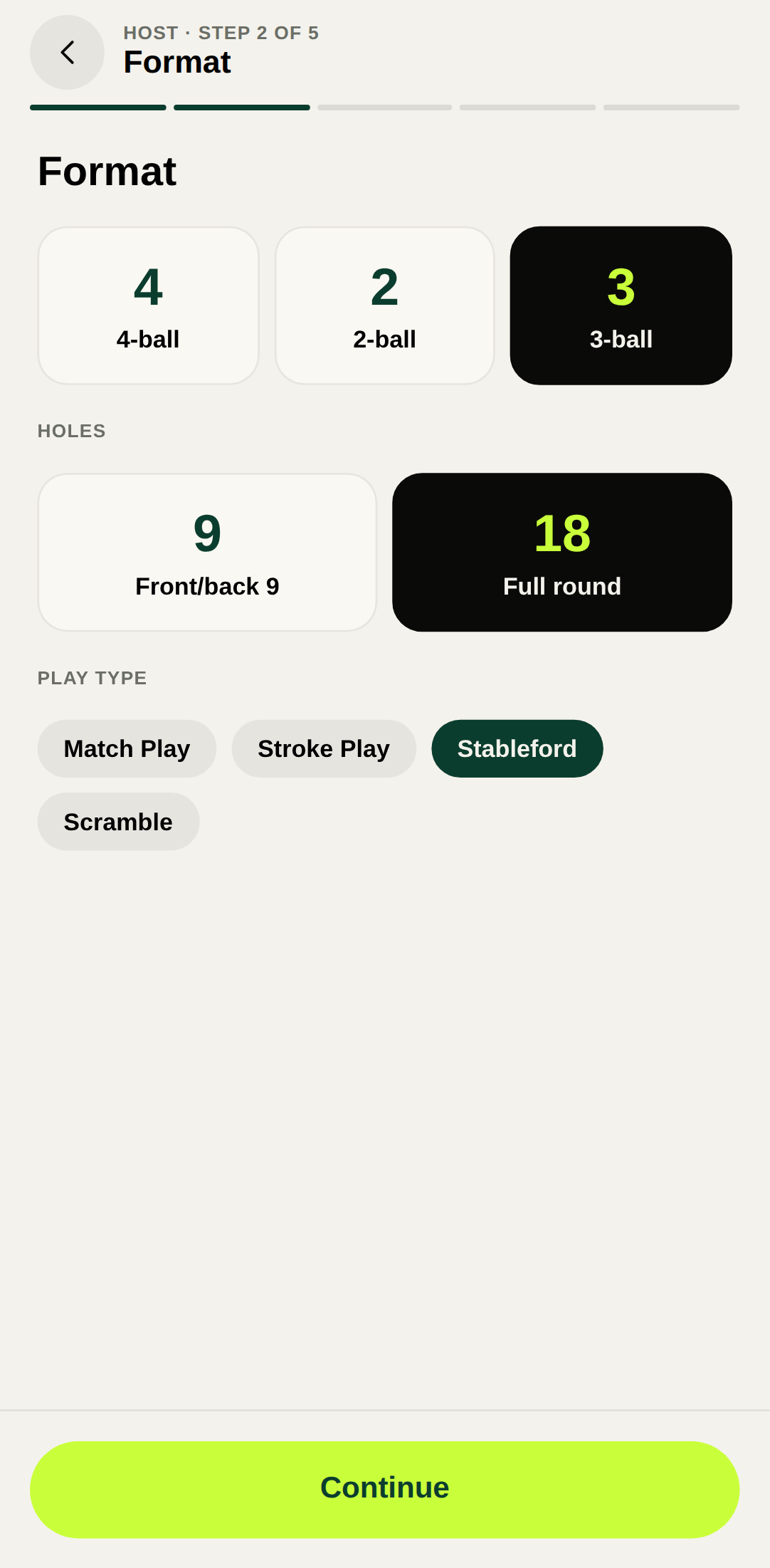Choose the 18-hole Full round
Screen dimensions: 770x1568
(561, 552)
